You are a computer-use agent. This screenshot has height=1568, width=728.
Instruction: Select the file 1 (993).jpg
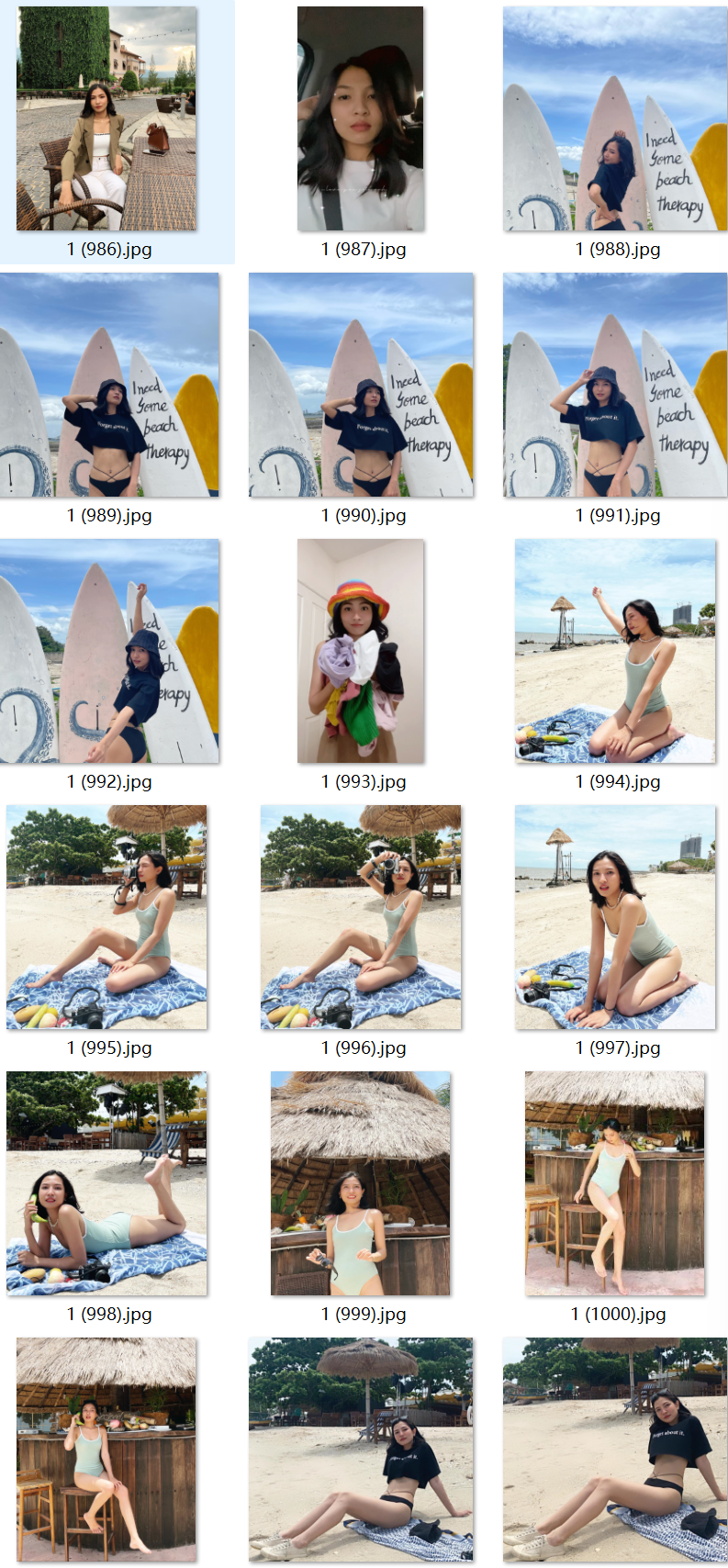[361, 652]
